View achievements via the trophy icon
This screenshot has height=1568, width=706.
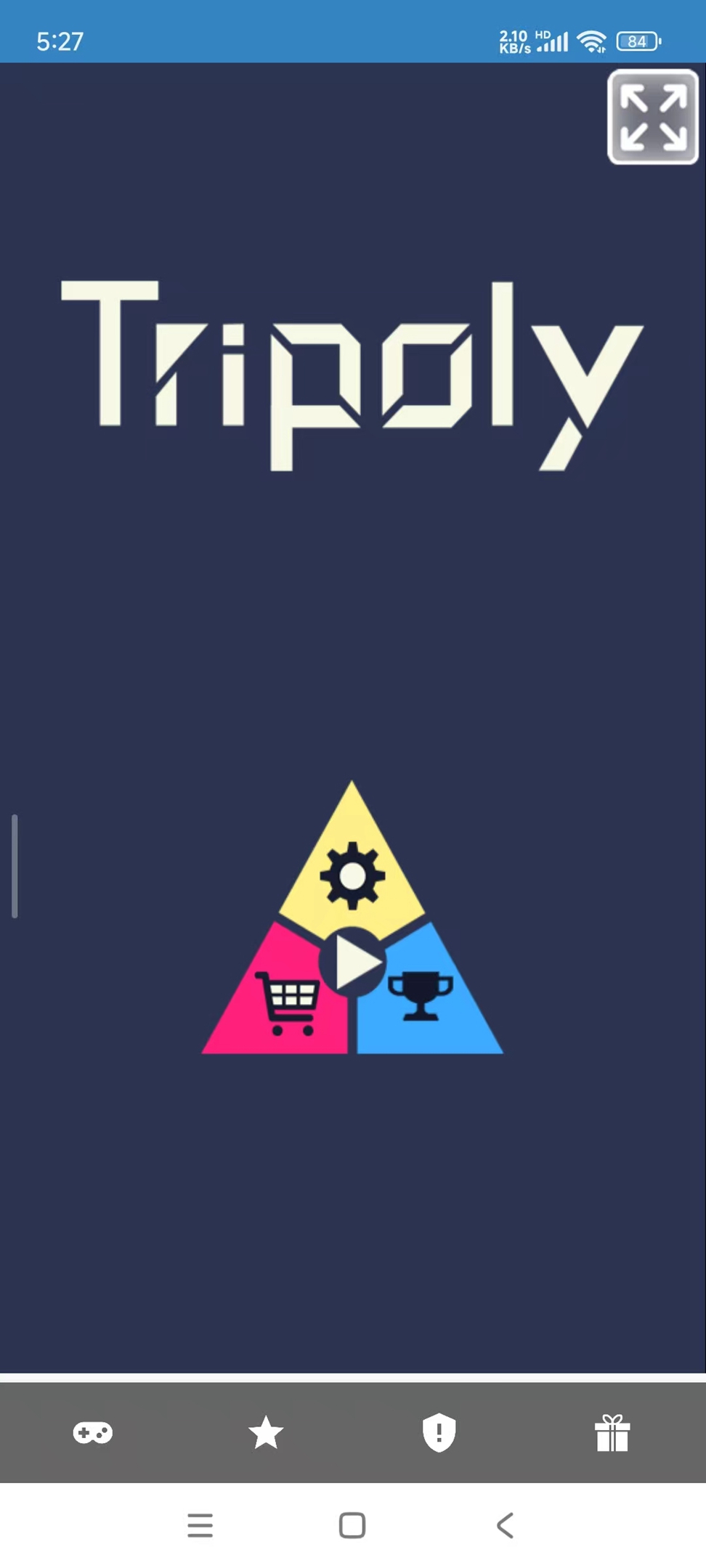[420, 995]
